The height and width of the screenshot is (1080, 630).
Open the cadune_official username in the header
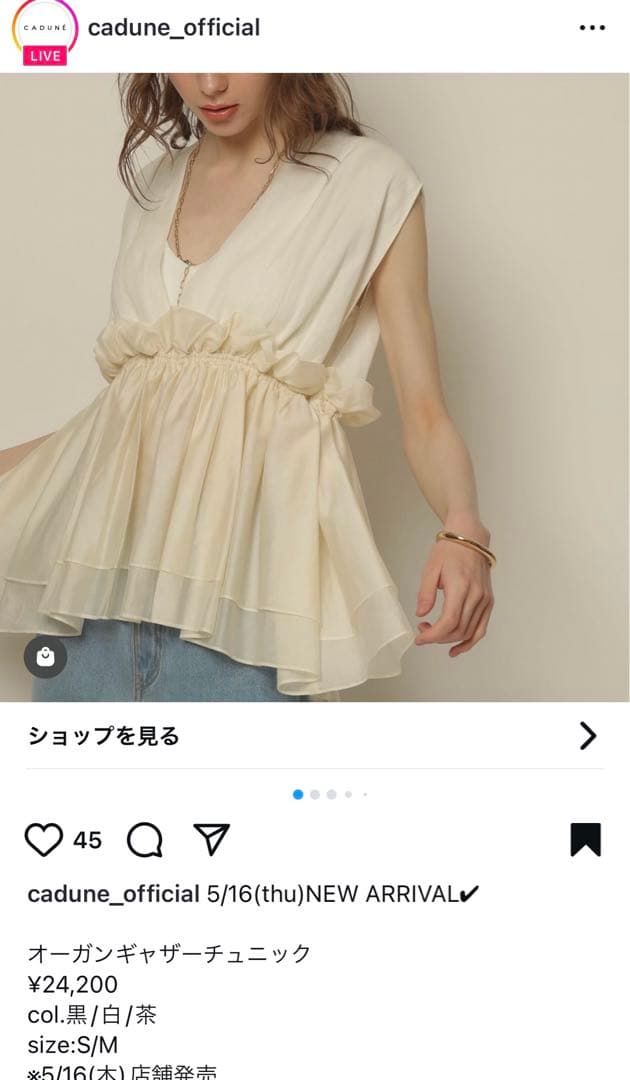click(x=174, y=28)
